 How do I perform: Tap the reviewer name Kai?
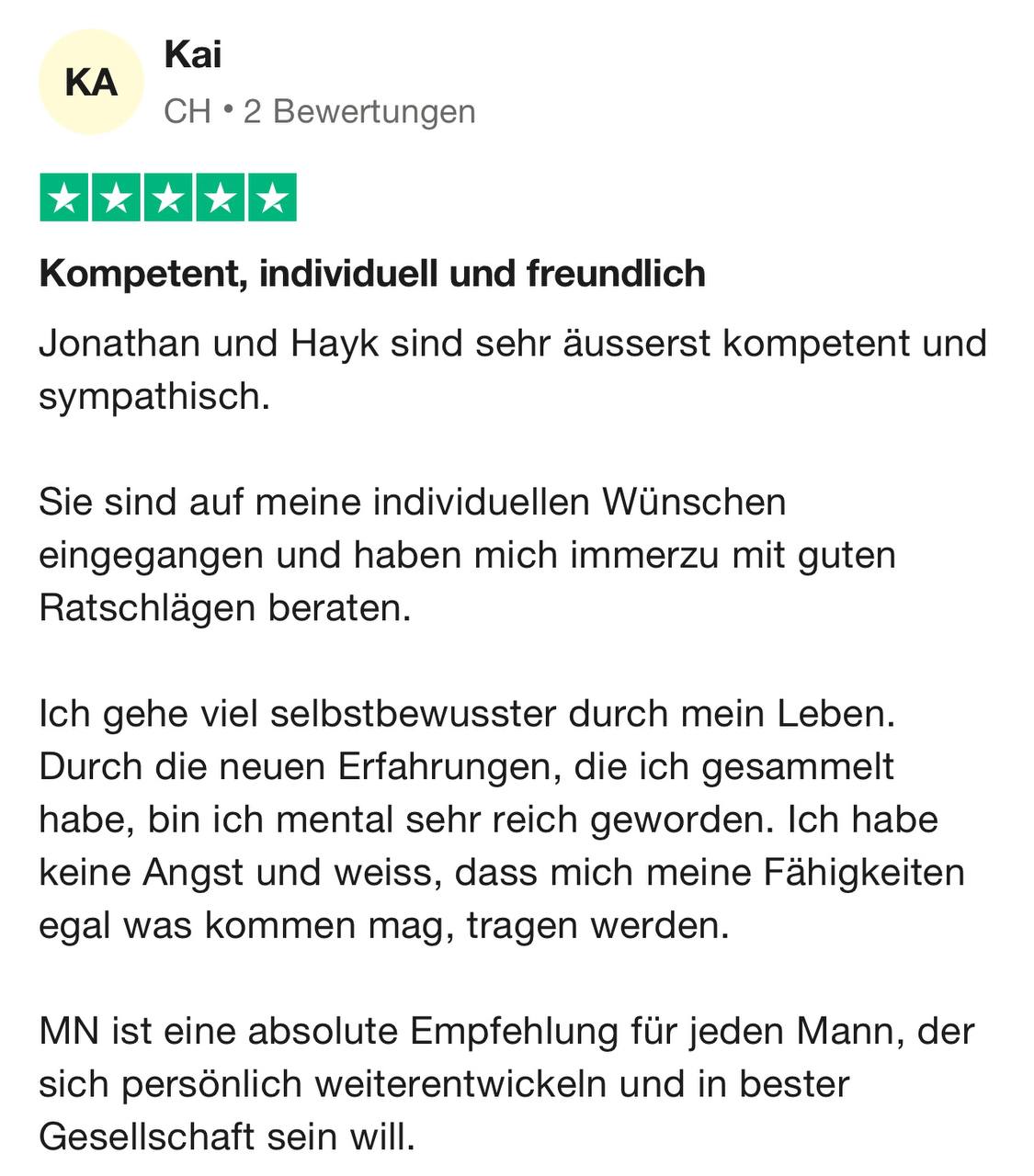192,54
